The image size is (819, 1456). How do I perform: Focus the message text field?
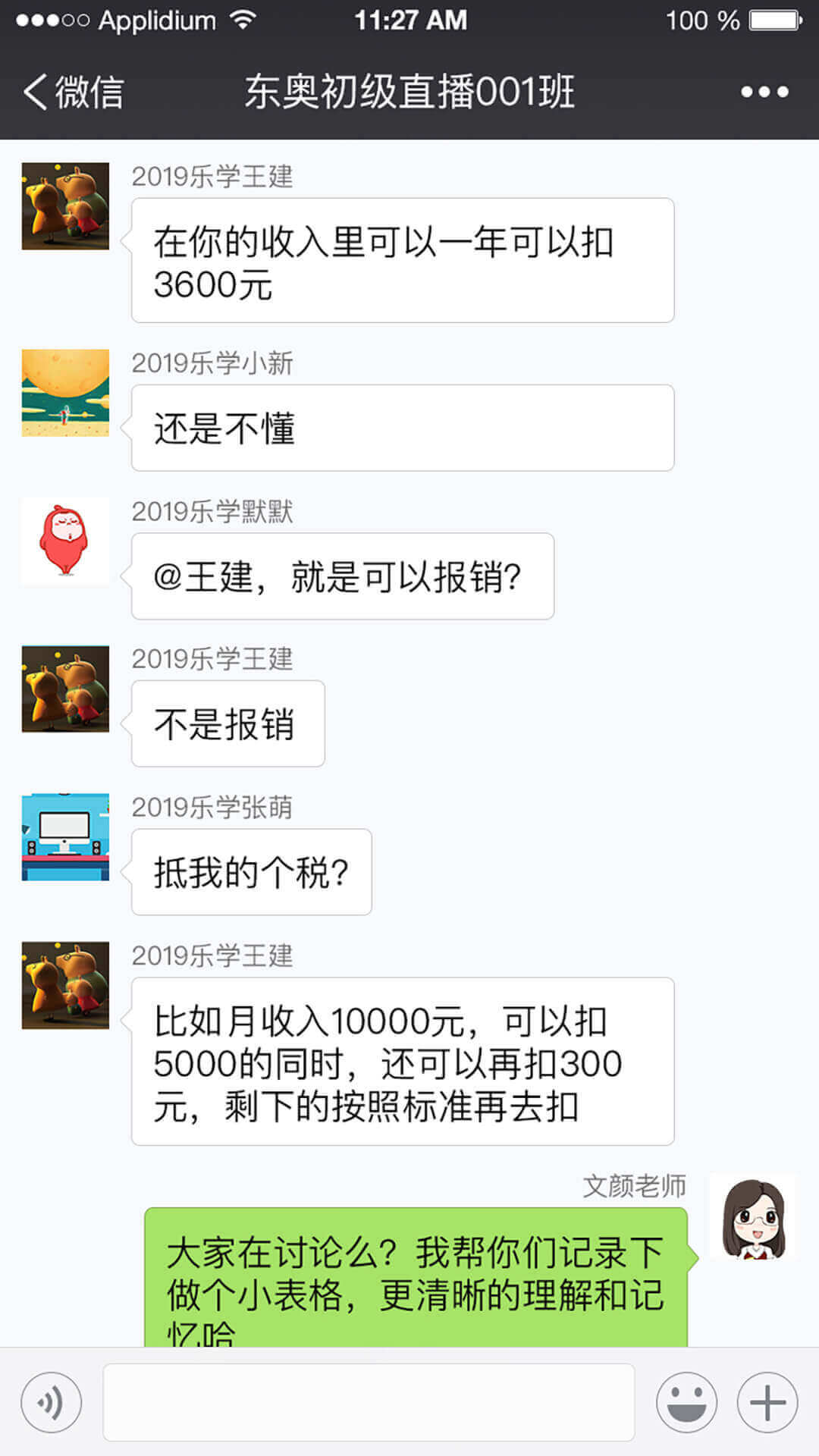pyautogui.click(x=369, y=1402)
